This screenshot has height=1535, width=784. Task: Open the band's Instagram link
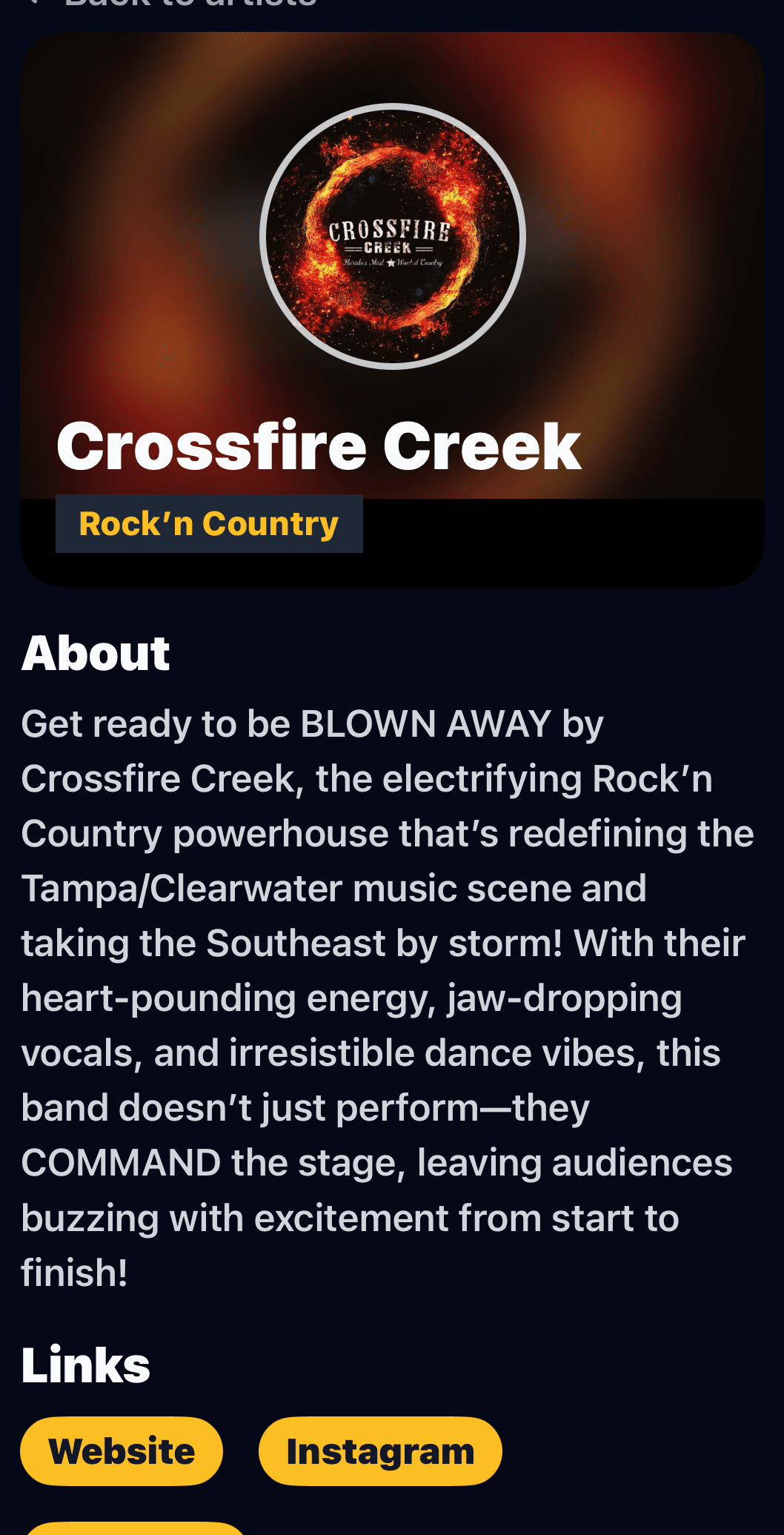pyautogui.click(x=380, y=1451)
